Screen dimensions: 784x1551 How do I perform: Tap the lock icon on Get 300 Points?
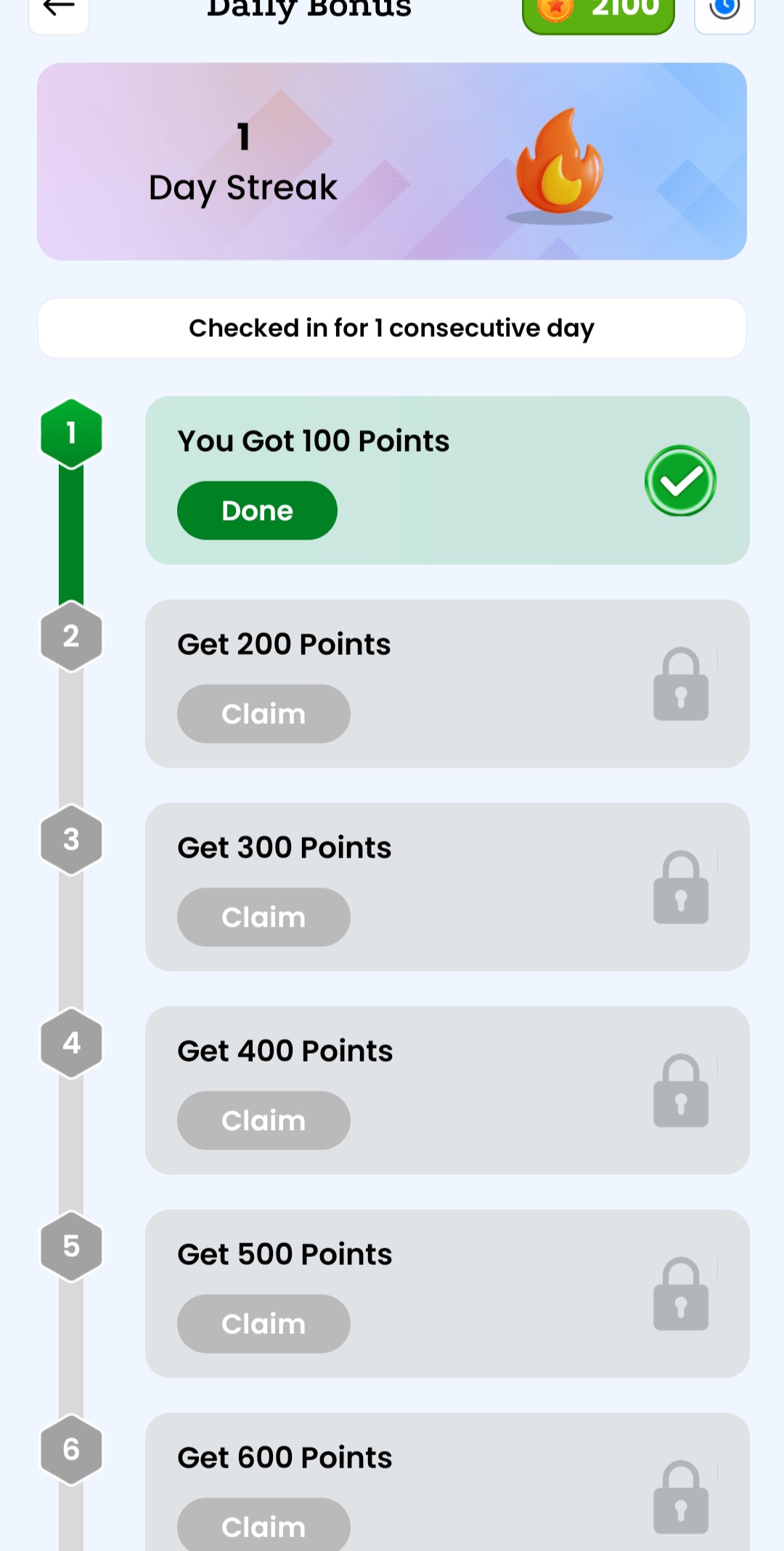(x=680, y=889)
